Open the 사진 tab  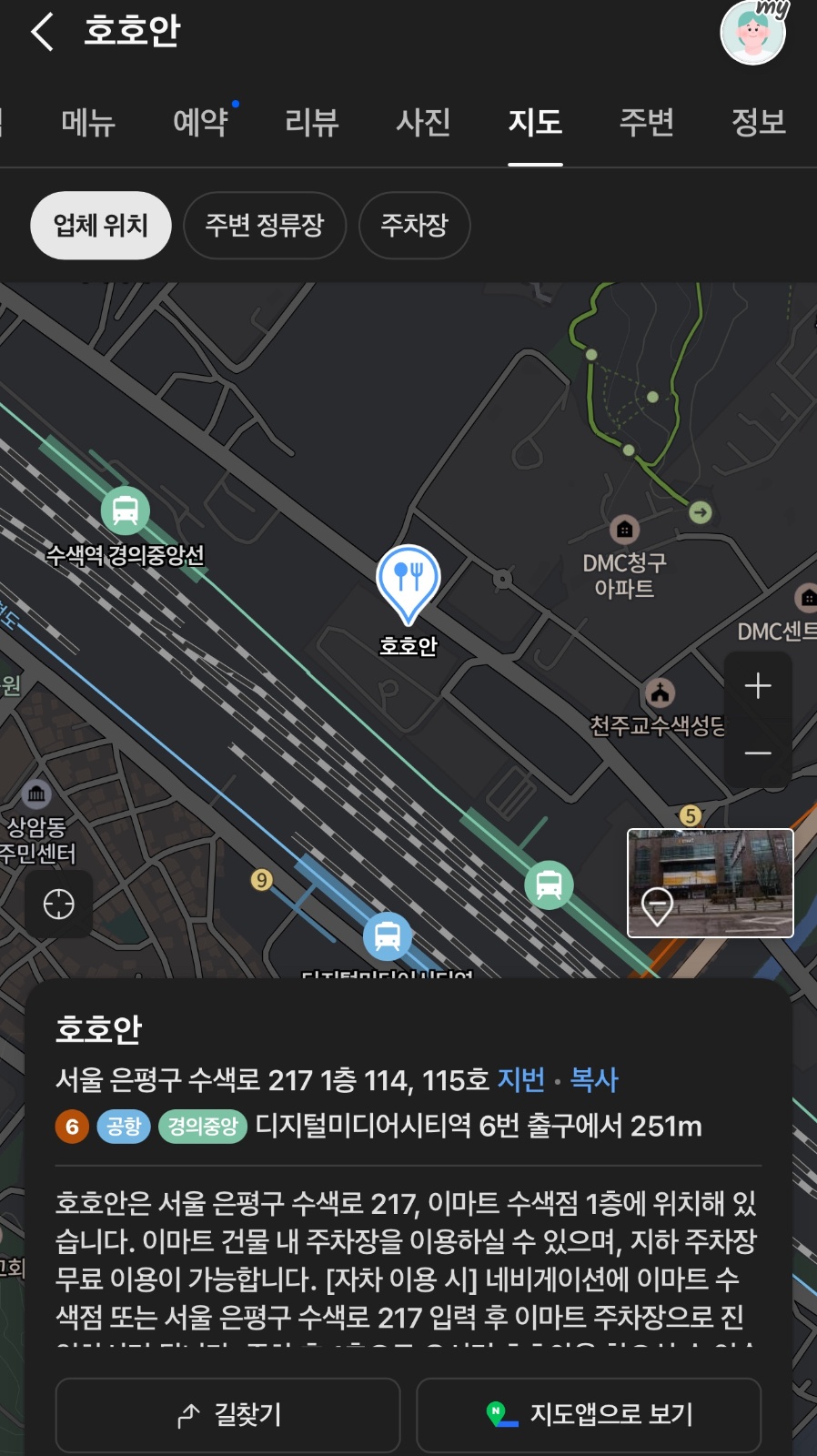(x=421, y=124)
